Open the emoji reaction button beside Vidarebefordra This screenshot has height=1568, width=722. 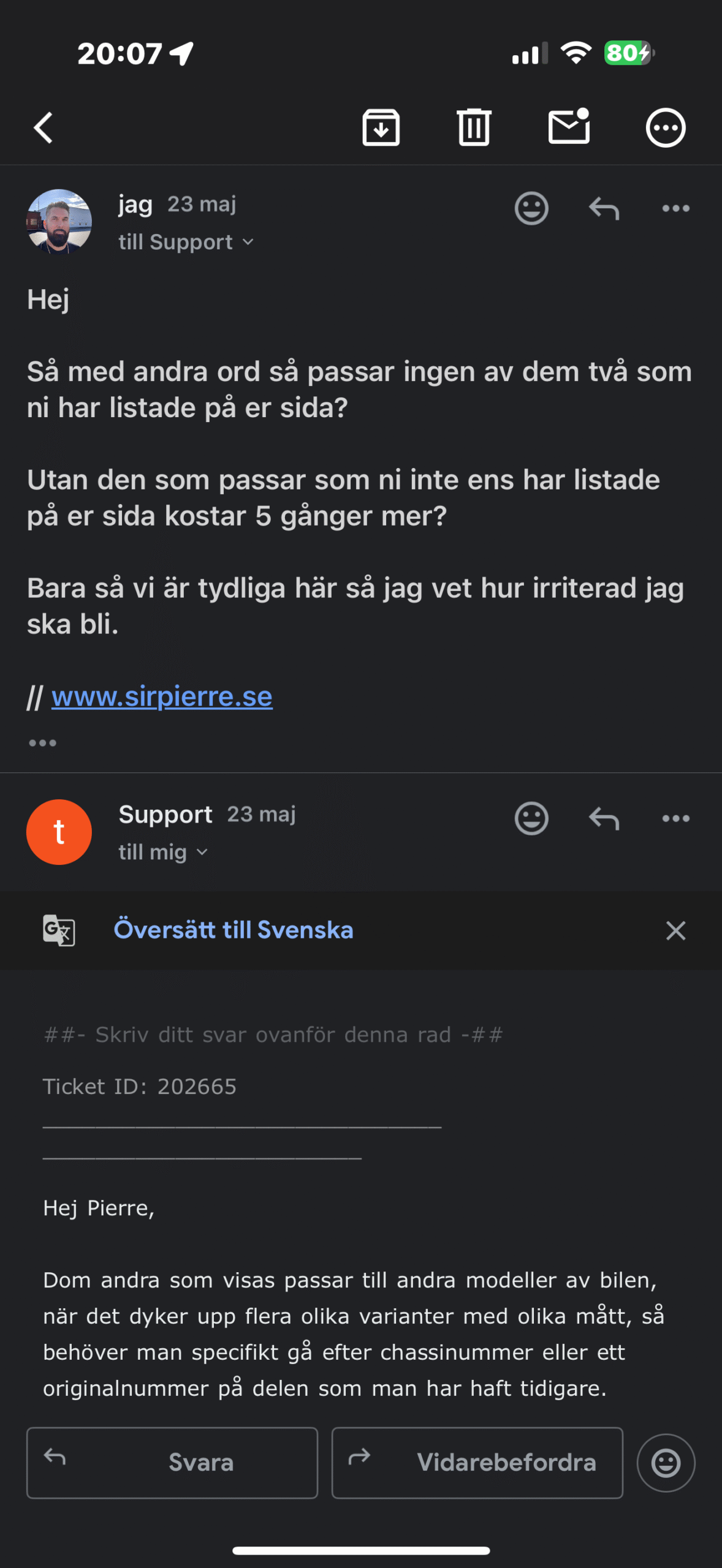[666, 1463]
